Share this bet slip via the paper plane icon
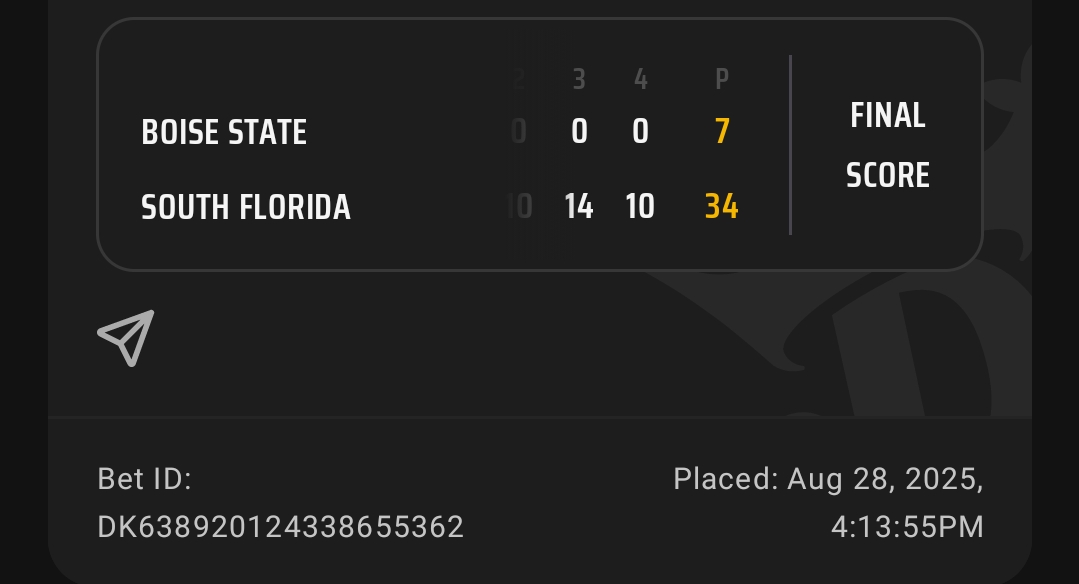Screen dimensions: 1079x584 [126, 337]
